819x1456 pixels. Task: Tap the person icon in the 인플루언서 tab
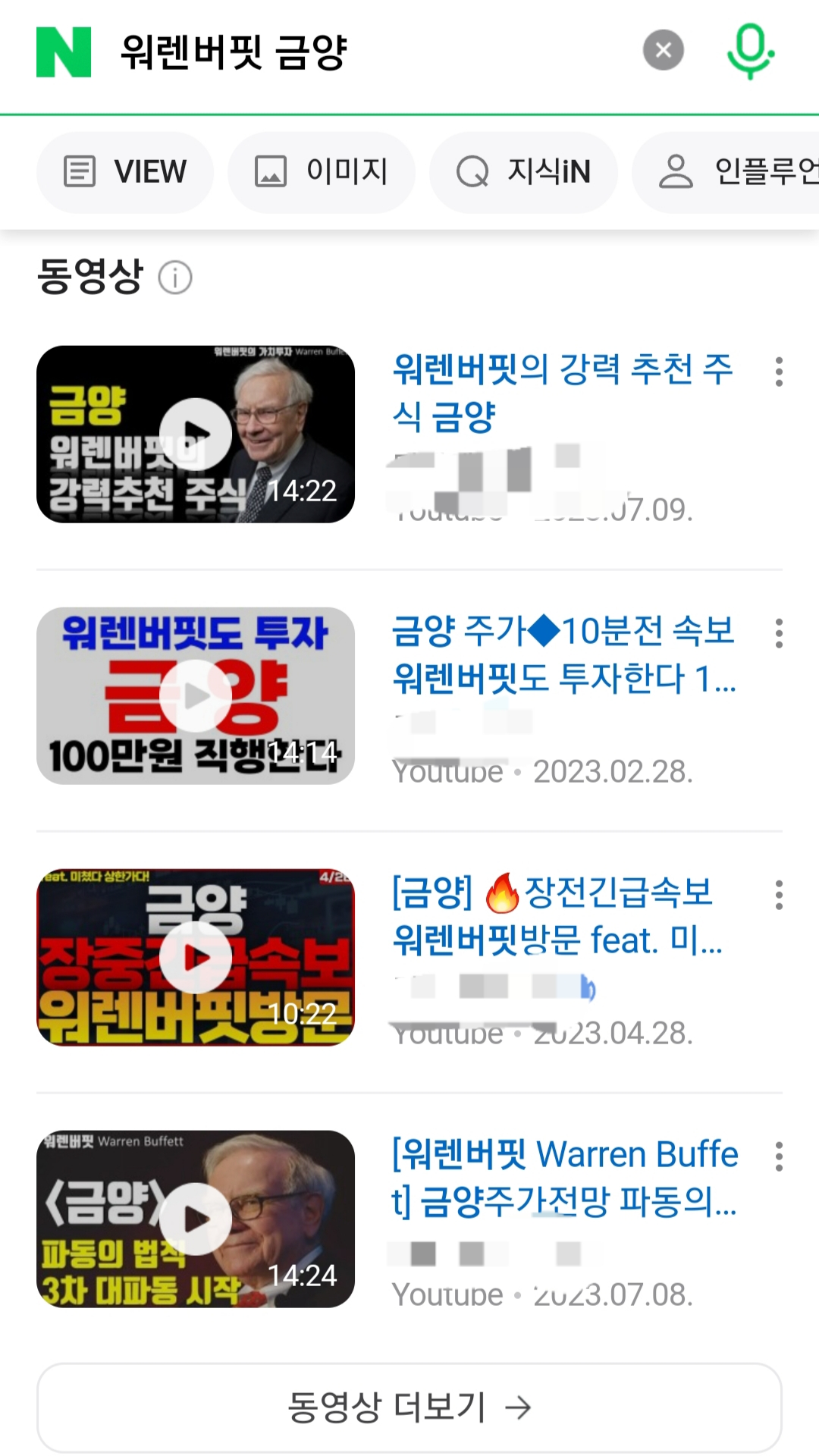coord(677,171)
